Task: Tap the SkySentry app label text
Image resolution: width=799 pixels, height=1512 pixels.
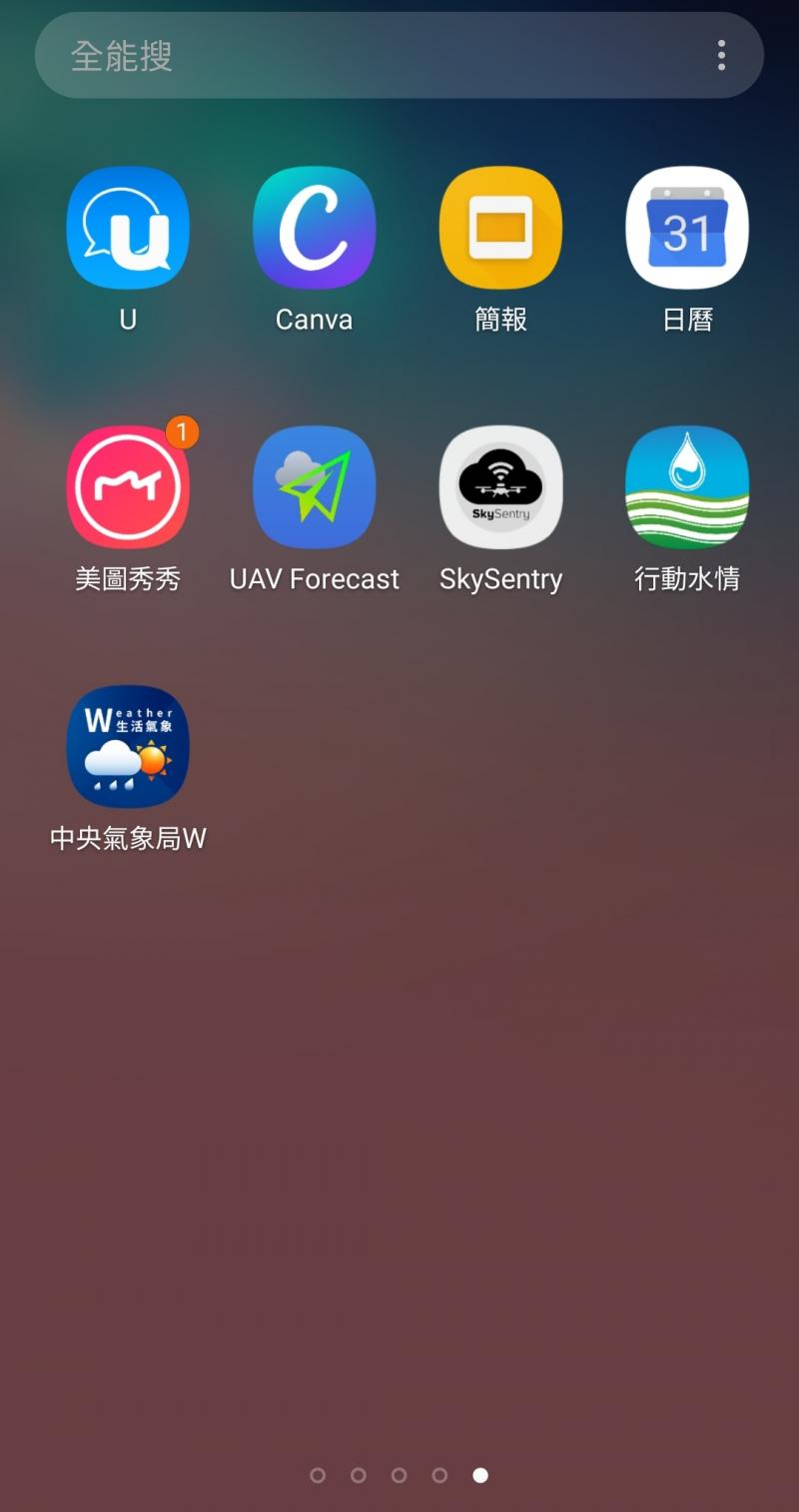Action: (500, 578)
